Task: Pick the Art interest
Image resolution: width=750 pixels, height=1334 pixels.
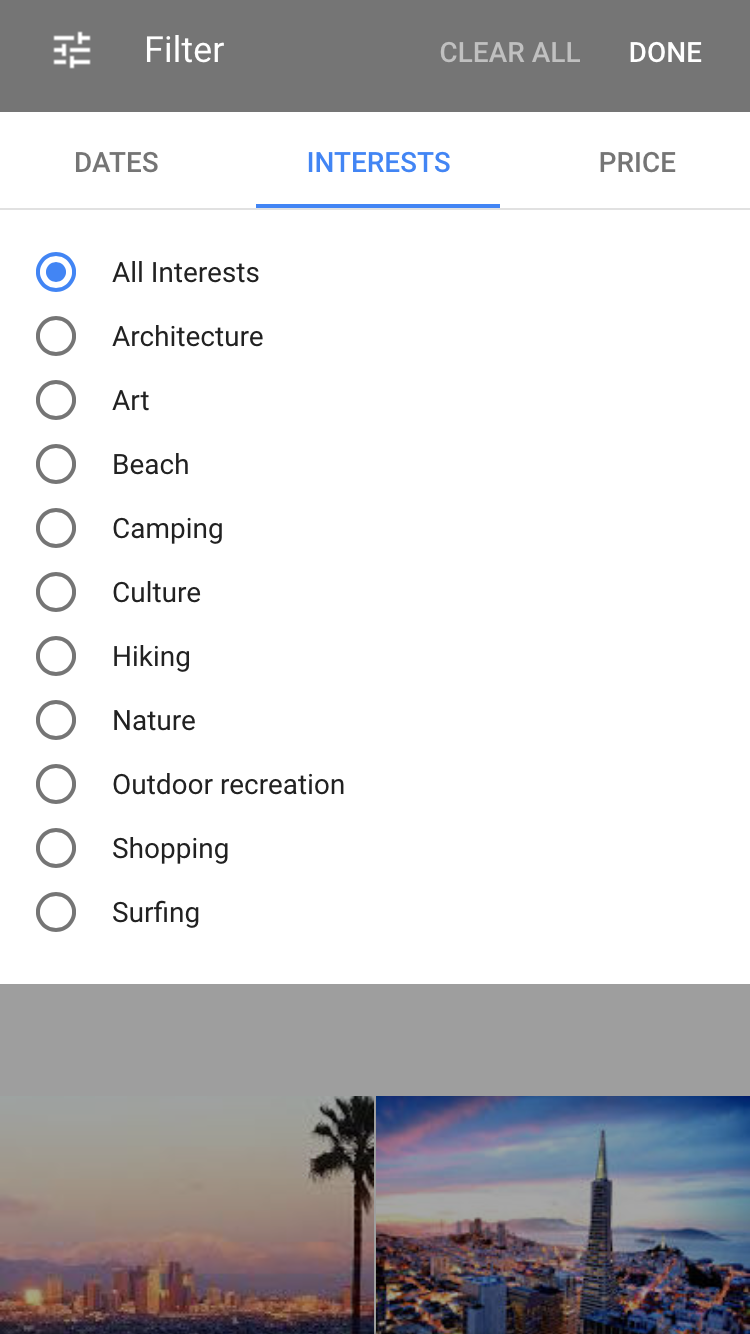Action: [56, 400]
